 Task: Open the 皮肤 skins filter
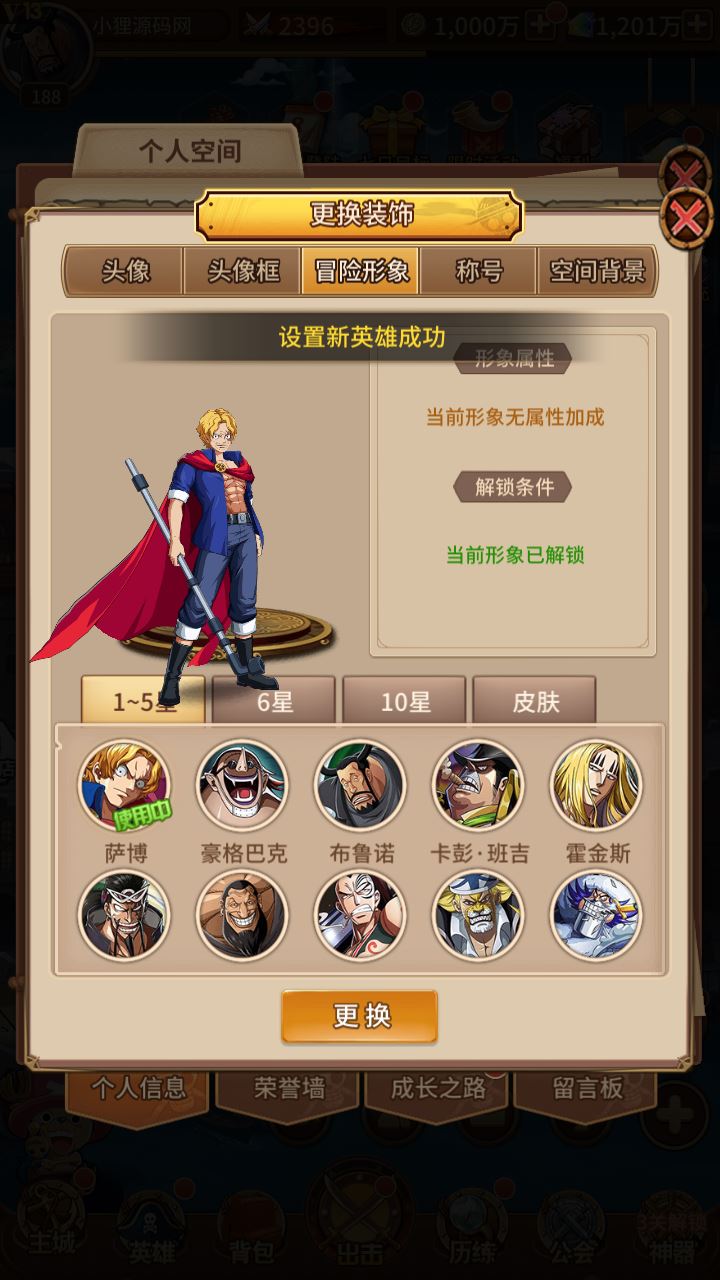535,701
